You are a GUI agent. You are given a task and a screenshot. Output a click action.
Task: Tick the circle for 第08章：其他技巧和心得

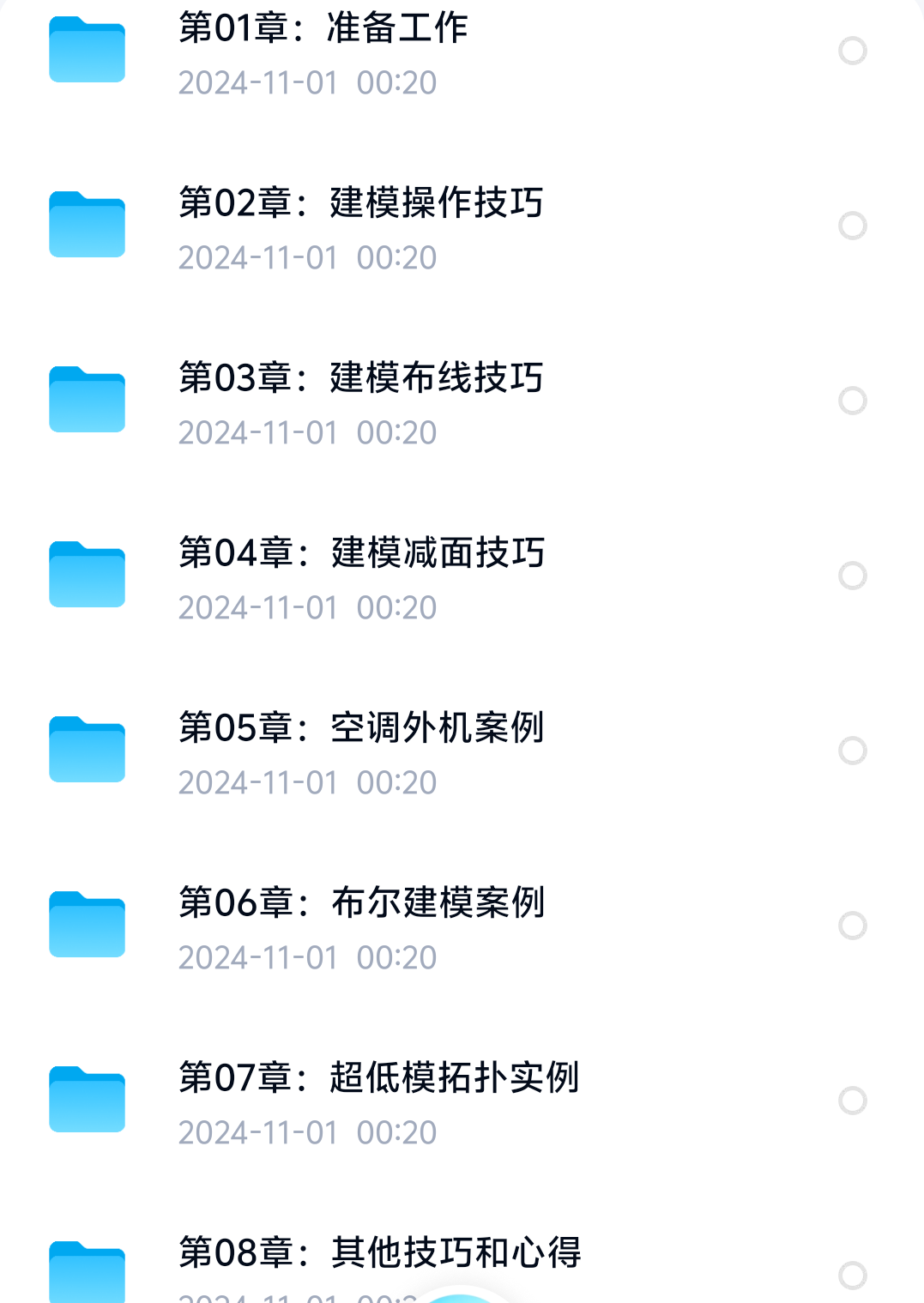[x=852, y=1276]
